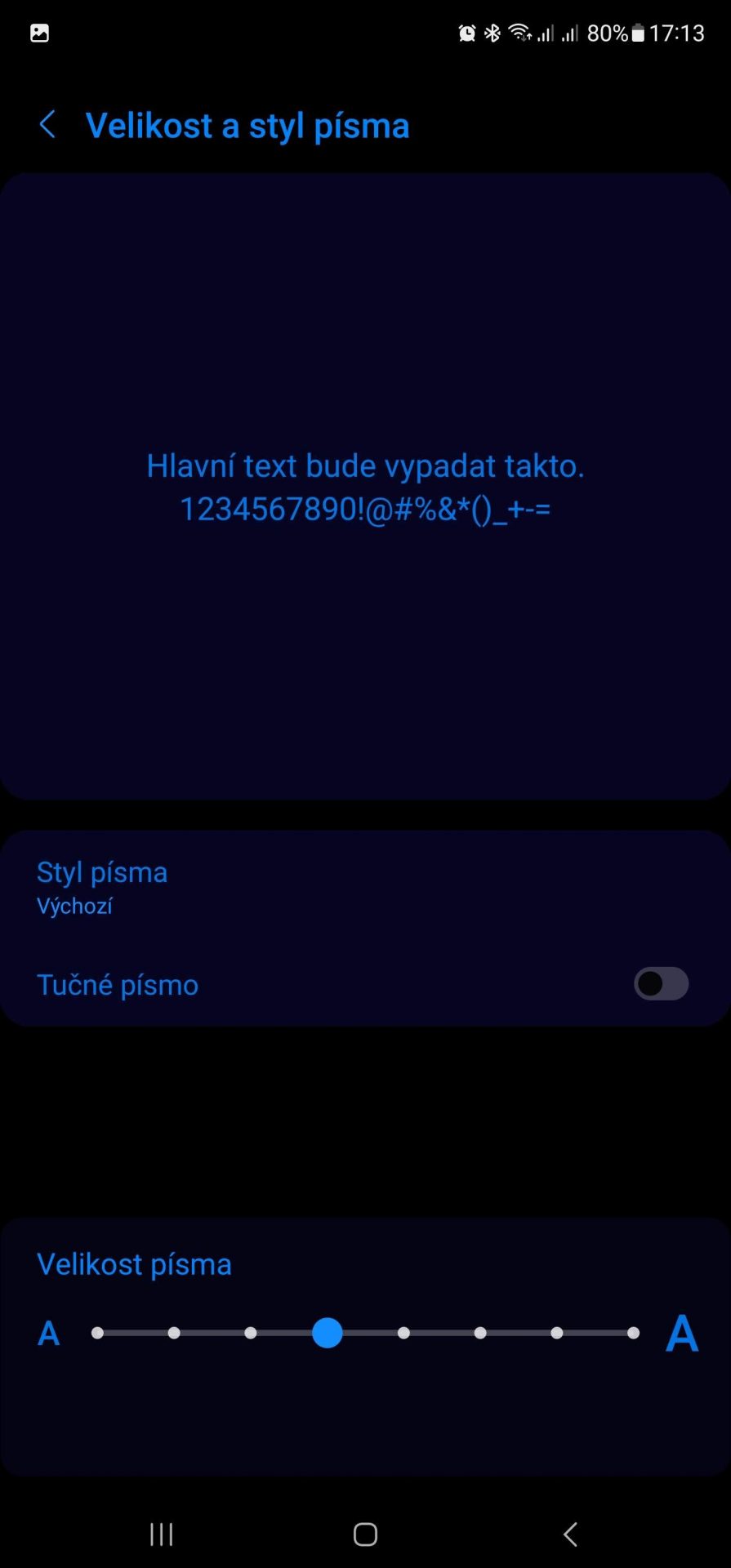Tap the system home button

tap(365, 1535)
